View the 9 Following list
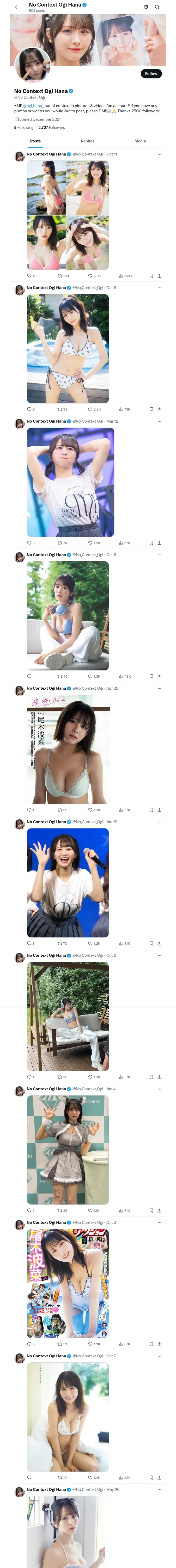Image resolution: width=176 pixels, height=1568 pixels. click(24, 128)
